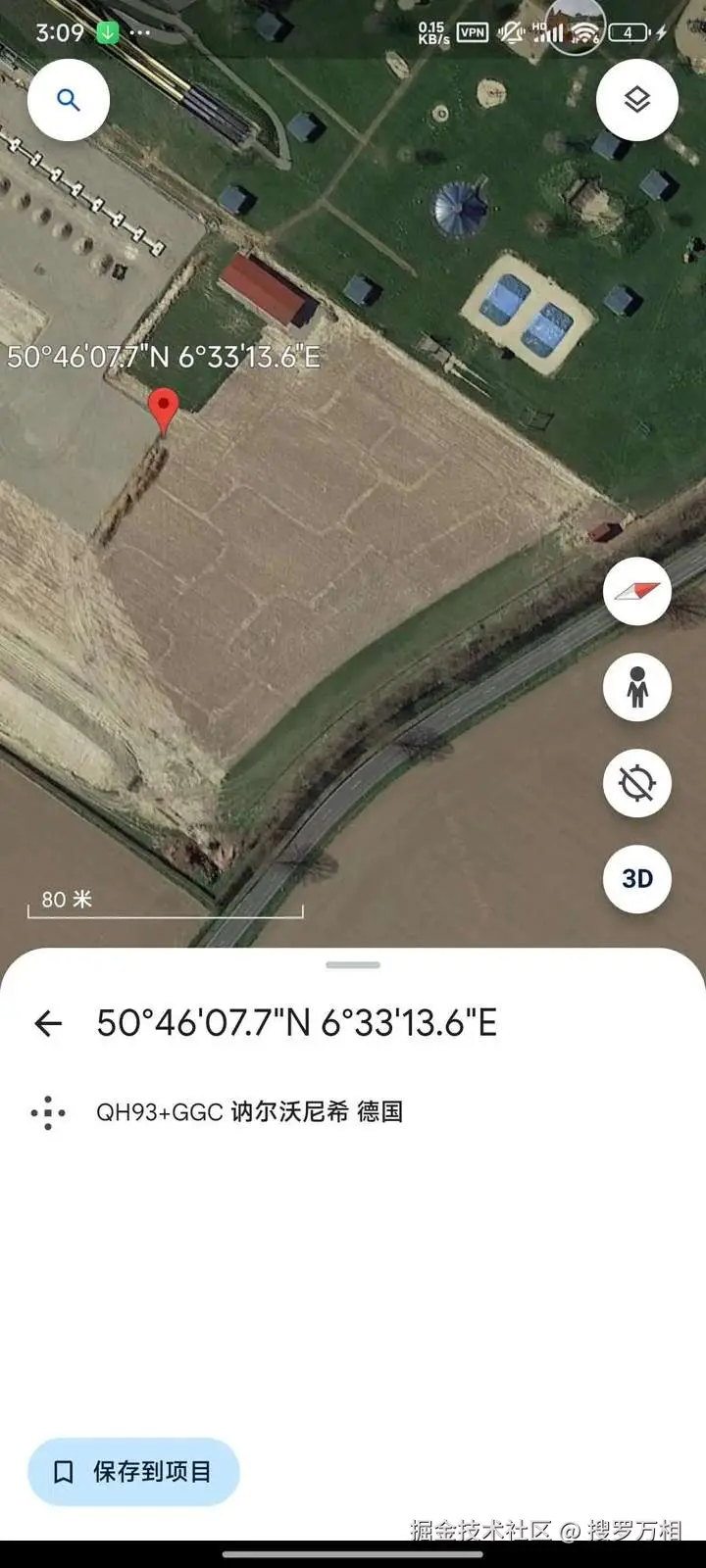The image size is (706, 1568).
Task: Expand the bottom sheet drag handle
Action: click(353, 965)
